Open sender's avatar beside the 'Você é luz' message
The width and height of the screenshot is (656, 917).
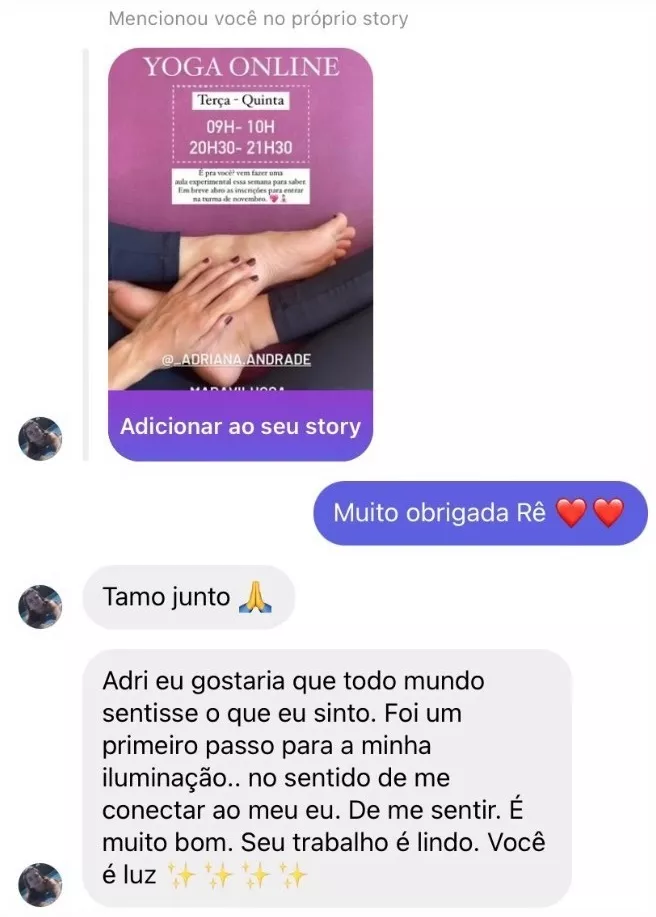[41, 884]
